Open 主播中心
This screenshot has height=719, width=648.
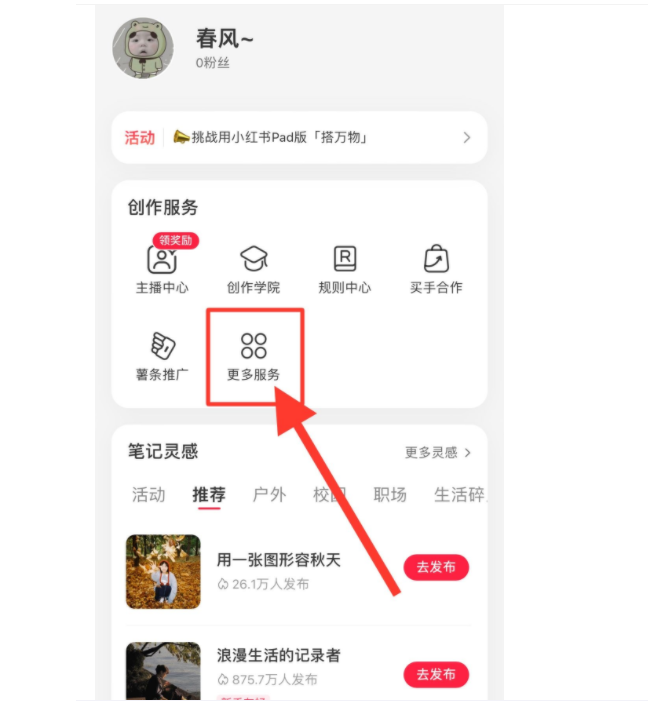[x=162, y=267]
